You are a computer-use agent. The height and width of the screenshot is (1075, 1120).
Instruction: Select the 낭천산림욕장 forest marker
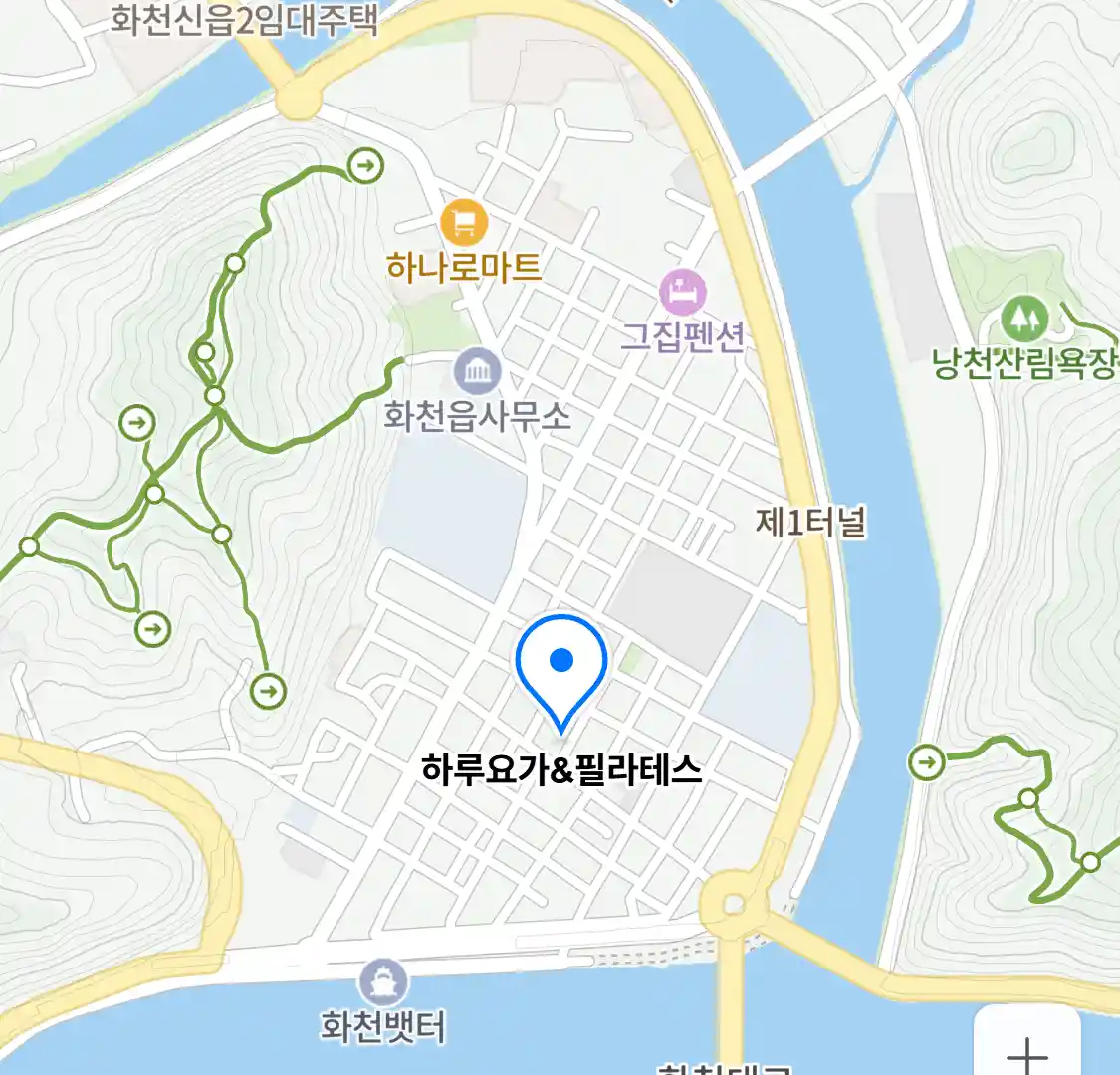(x=1023, y=320)
